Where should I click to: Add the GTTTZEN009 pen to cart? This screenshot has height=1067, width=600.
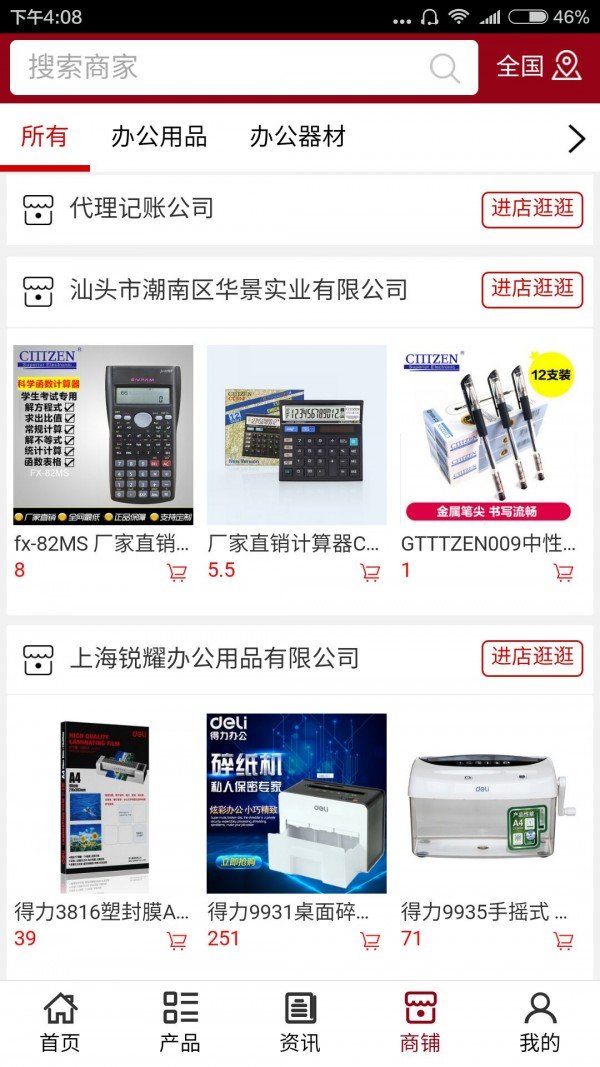[564, 573]
